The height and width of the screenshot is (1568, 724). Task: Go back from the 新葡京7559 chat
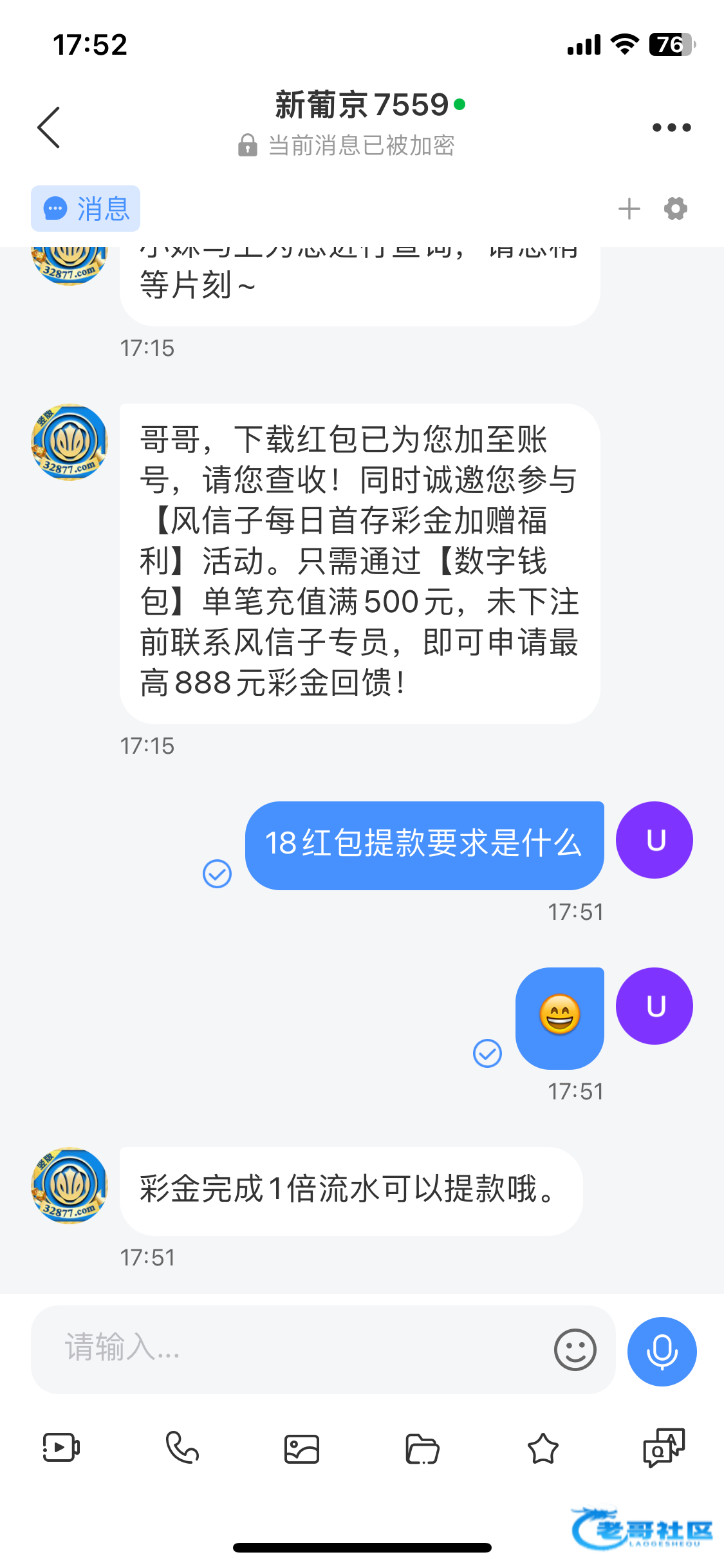coord(49,127)
